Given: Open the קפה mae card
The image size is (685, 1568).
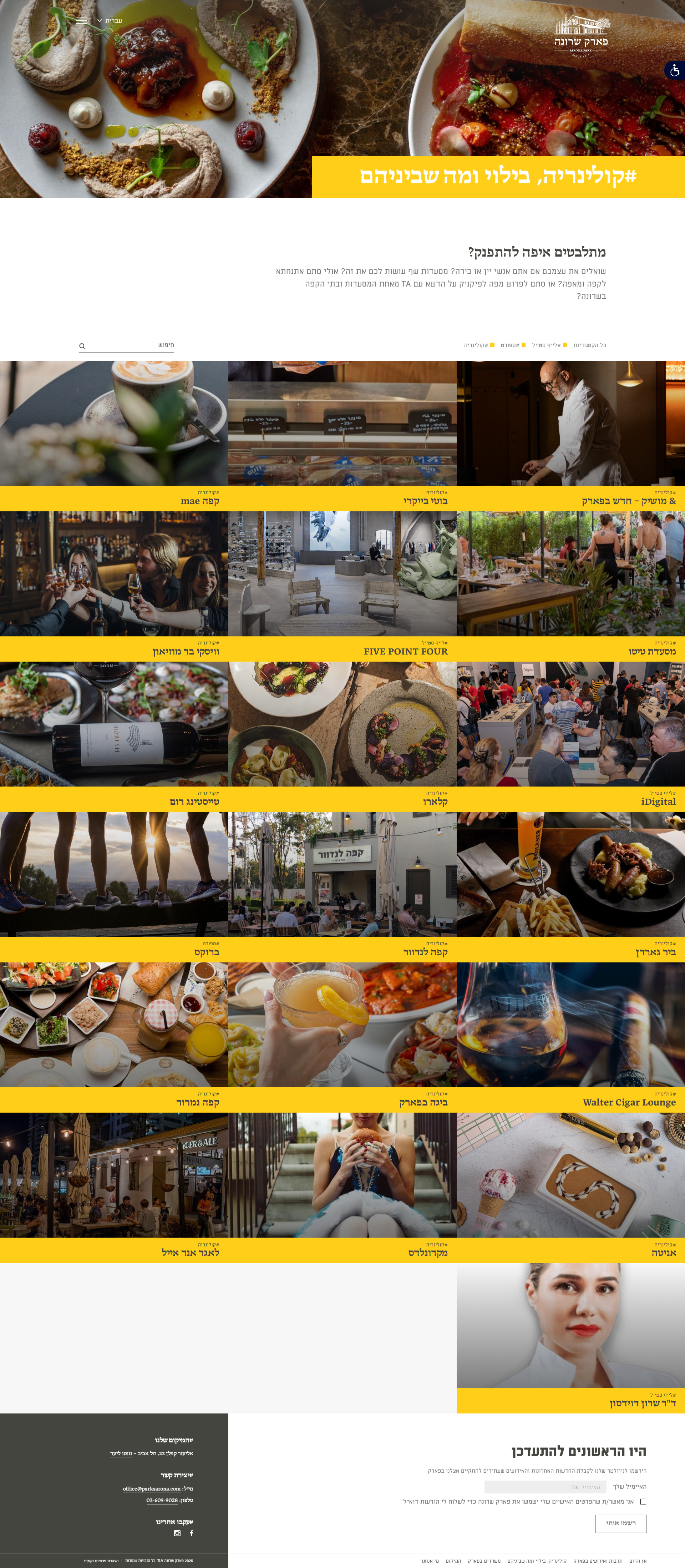Looking at the screenshot, I should point(115,436).
